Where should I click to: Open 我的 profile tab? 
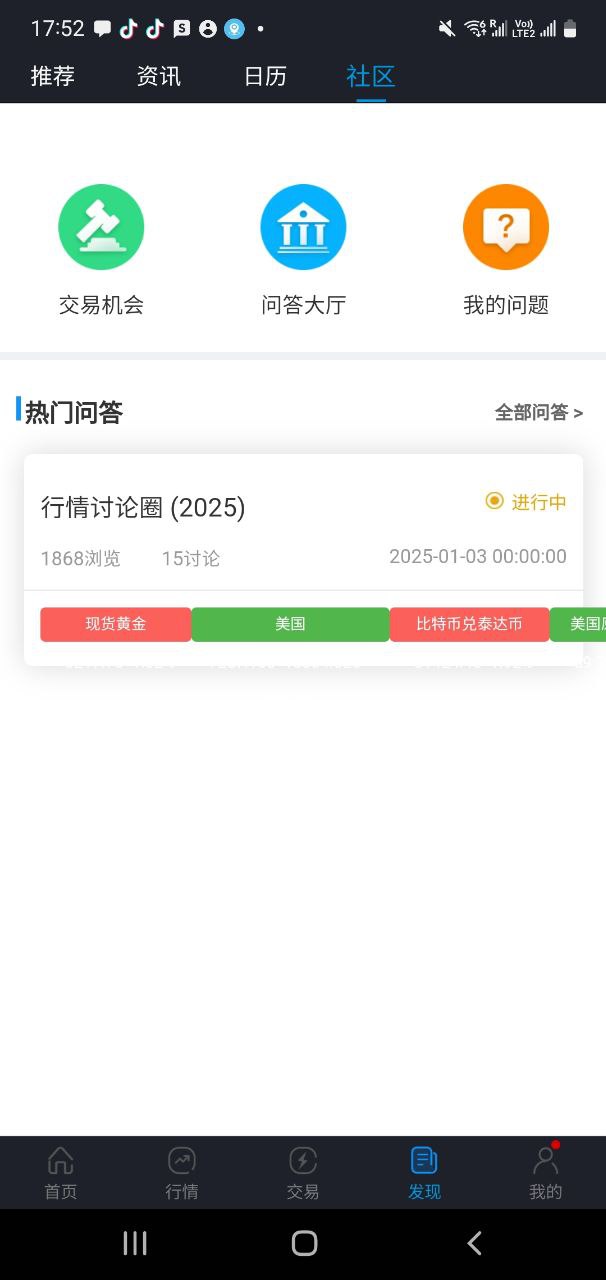(x=546, y=1173)
